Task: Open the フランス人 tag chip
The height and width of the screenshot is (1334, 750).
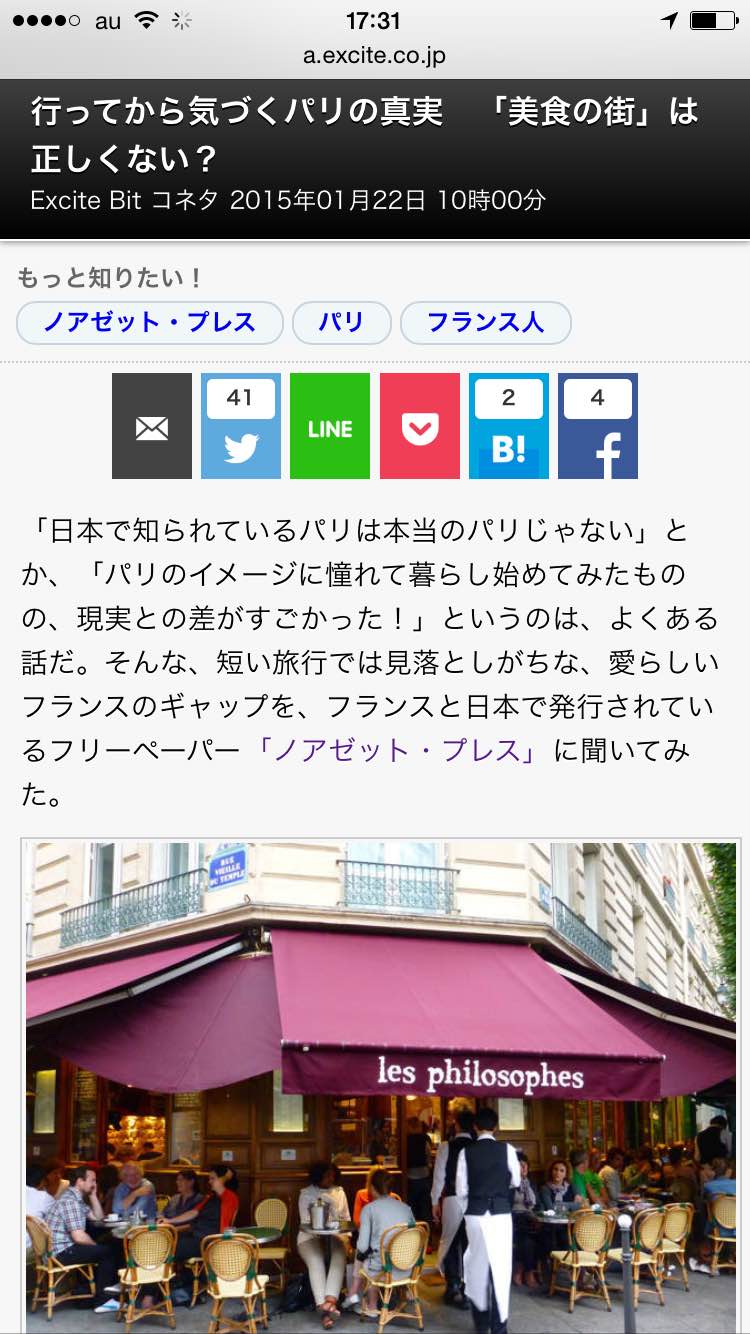Action: click(x=485, y=322)
